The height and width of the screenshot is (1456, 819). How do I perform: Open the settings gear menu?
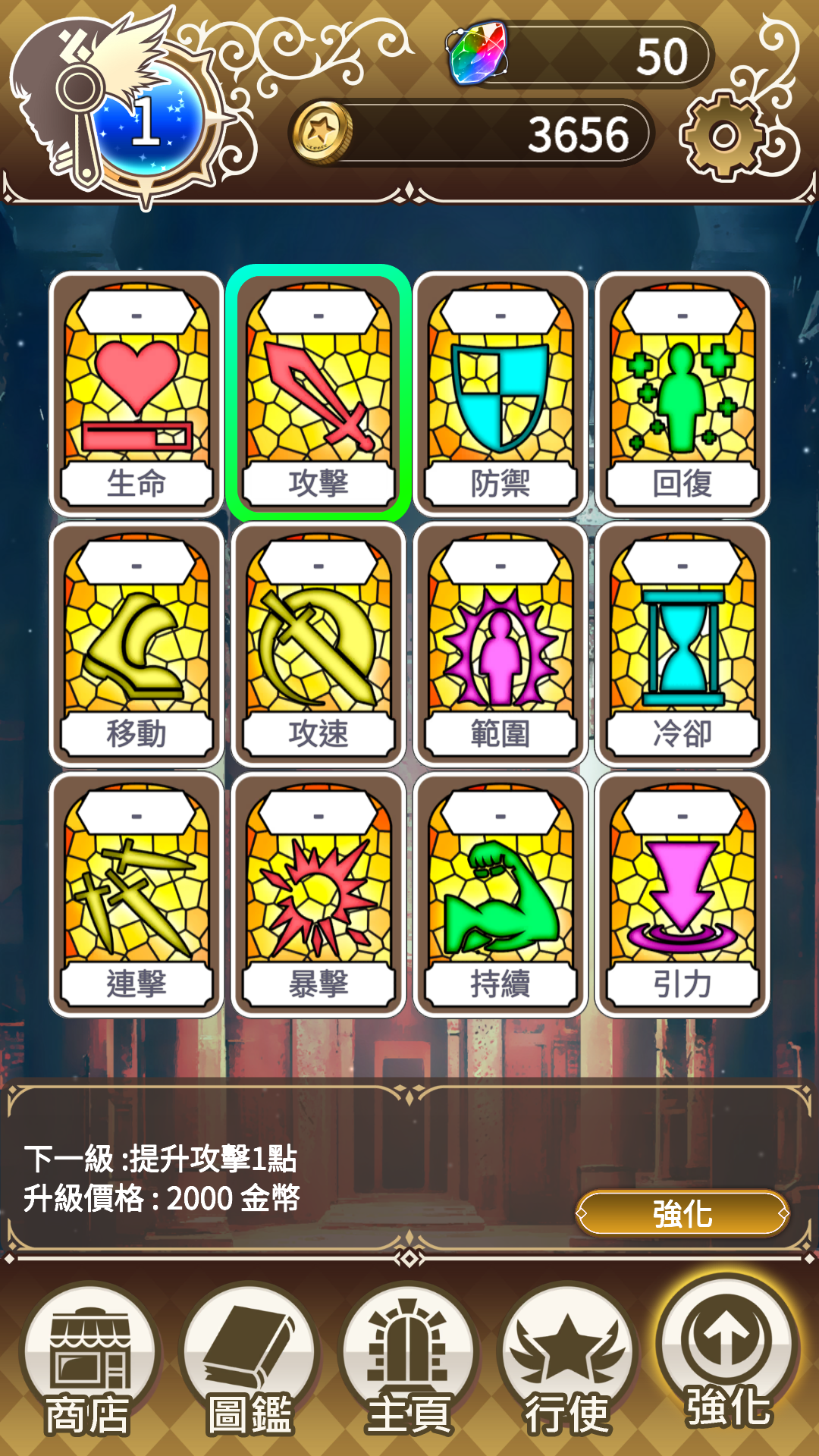point(726,135)
